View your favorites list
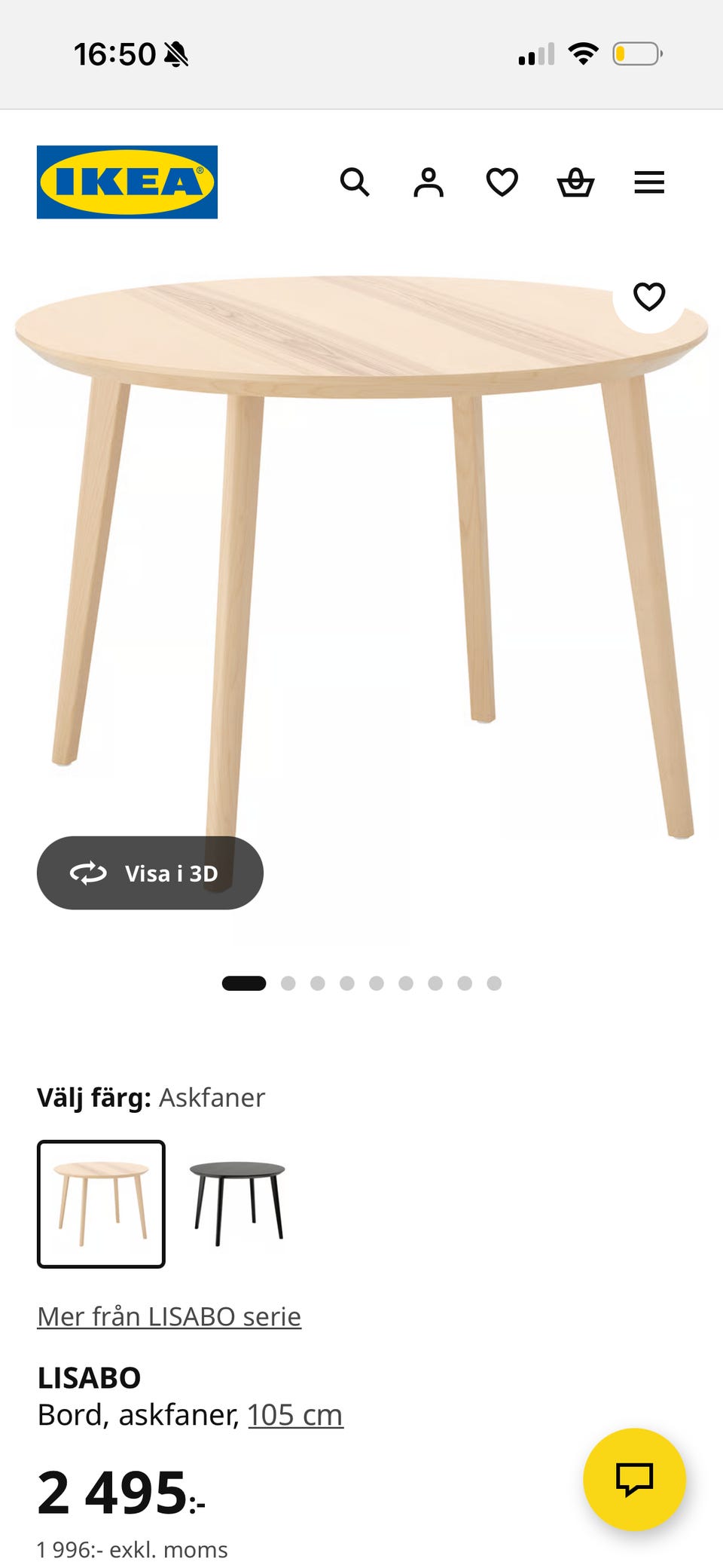723x1568 pixels. [502, 182]
